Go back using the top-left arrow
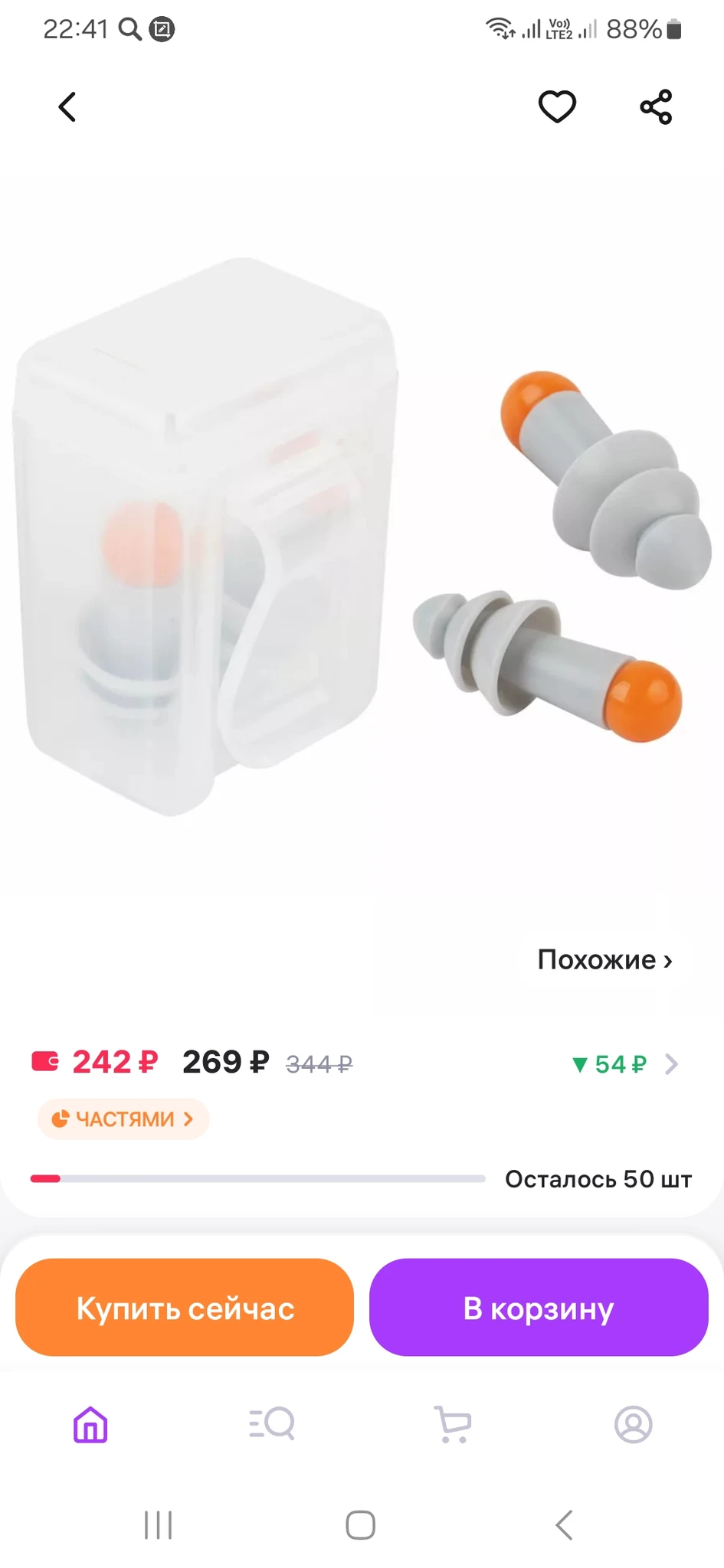This screenshot has height=1568, width=724. point(67,107)
